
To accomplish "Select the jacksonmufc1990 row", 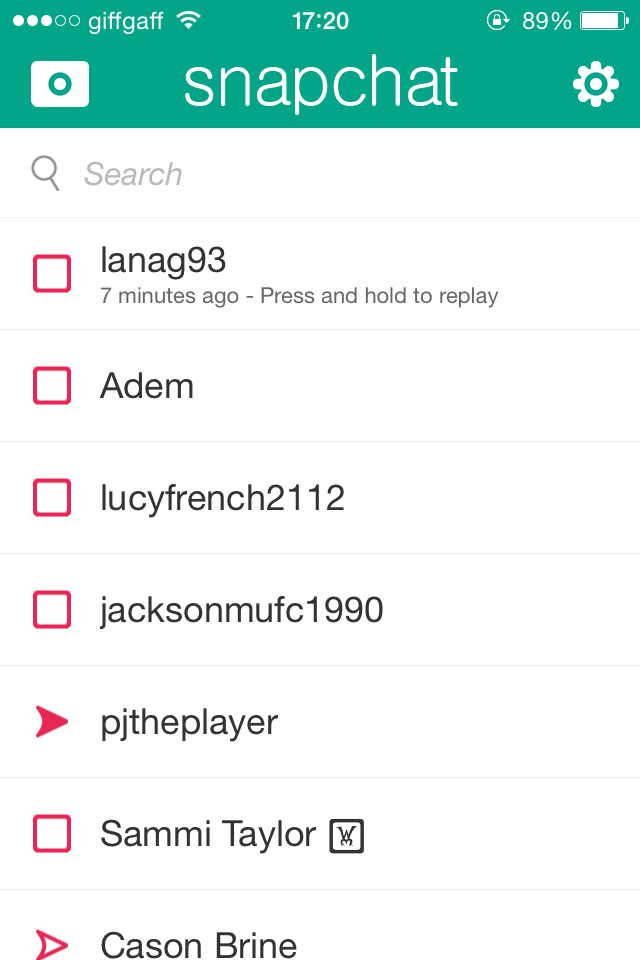I will (x=320, y=610).
